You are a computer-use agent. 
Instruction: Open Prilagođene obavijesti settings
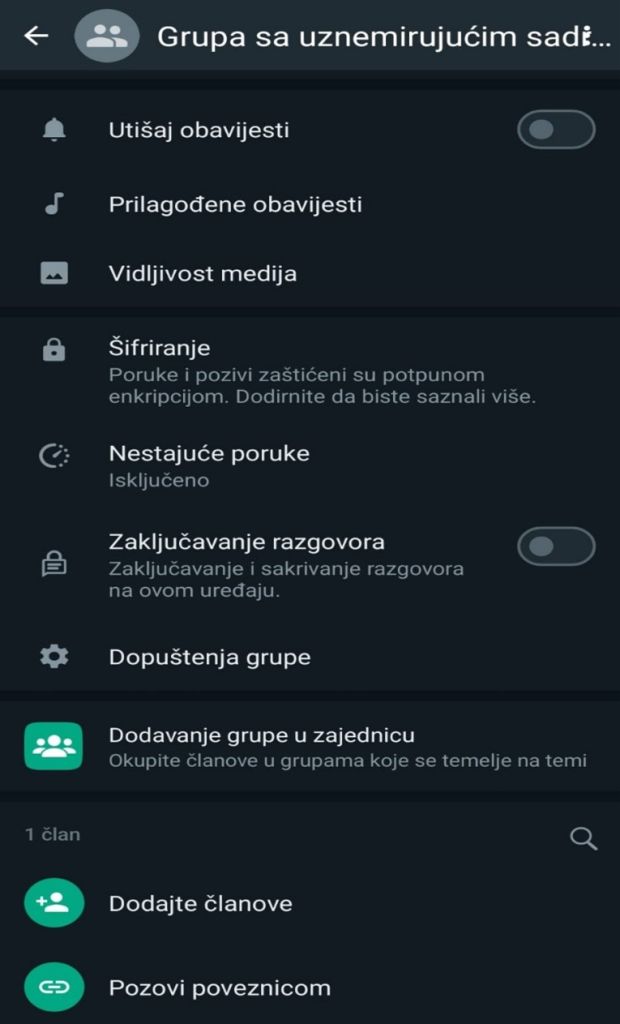pyautogui.click(x=235, y=205)
